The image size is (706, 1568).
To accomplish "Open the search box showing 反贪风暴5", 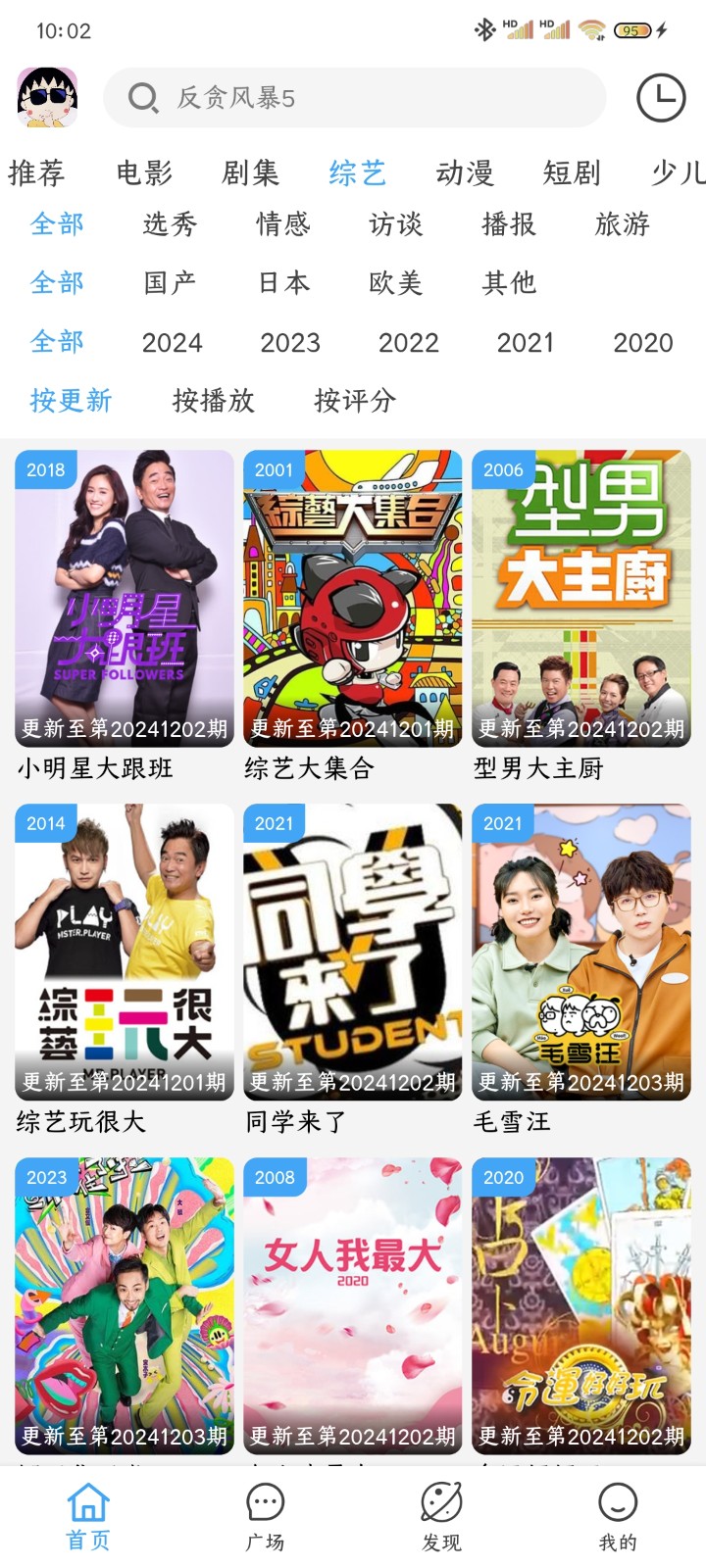I will 353,97.
